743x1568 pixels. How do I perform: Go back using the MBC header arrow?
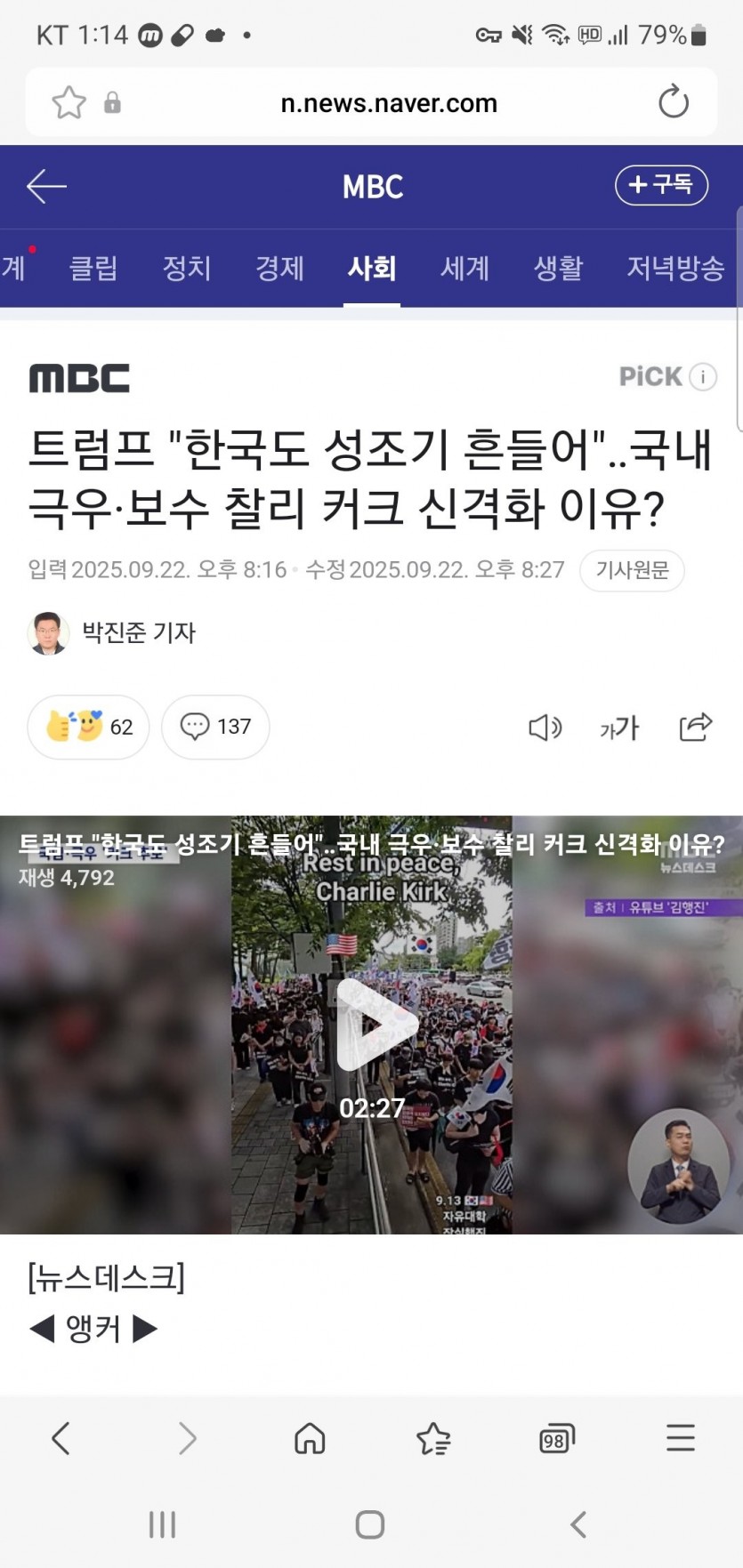pyautogui.click(x=46, y=187)
